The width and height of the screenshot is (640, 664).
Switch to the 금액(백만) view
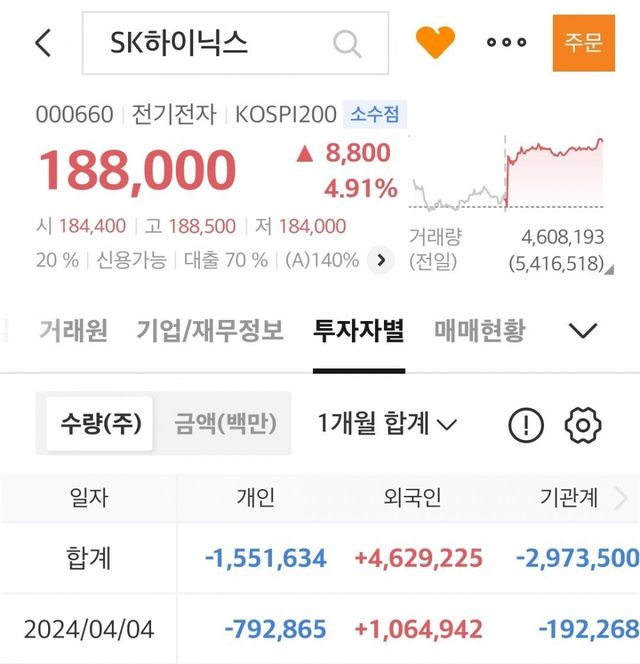[226, 424]
